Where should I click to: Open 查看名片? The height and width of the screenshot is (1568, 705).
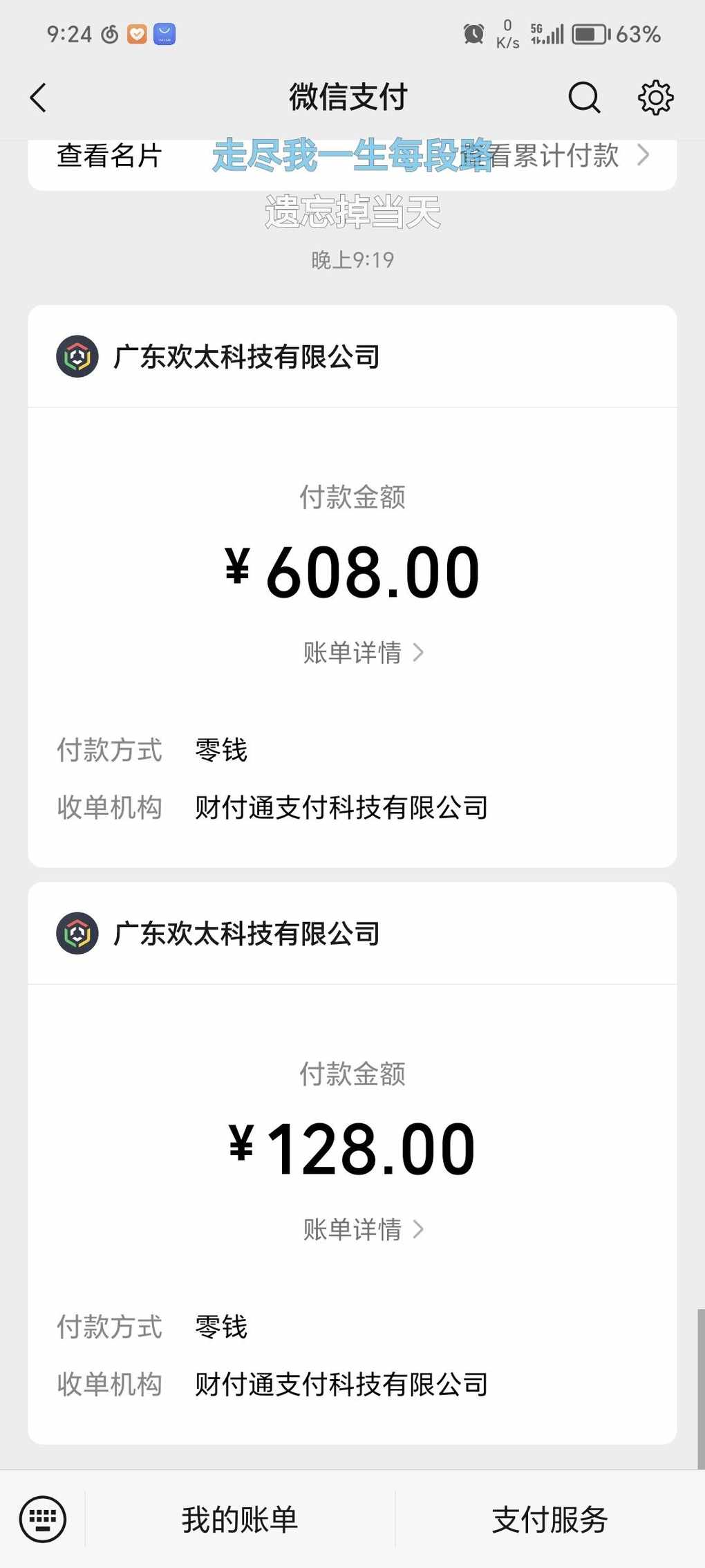click(x=109, y=156)
